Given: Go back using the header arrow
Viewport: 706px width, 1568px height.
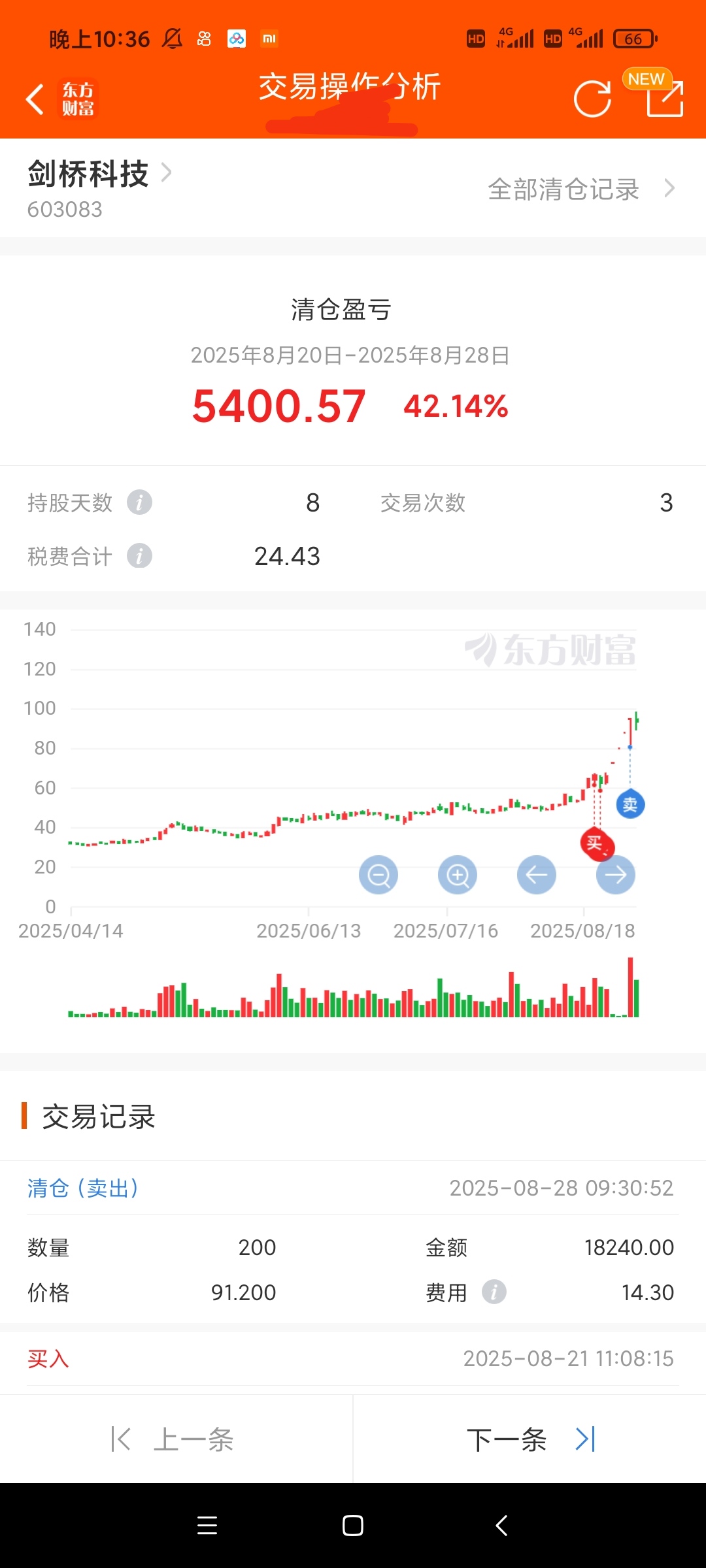Looking at the screenshot, I should 35,99.
